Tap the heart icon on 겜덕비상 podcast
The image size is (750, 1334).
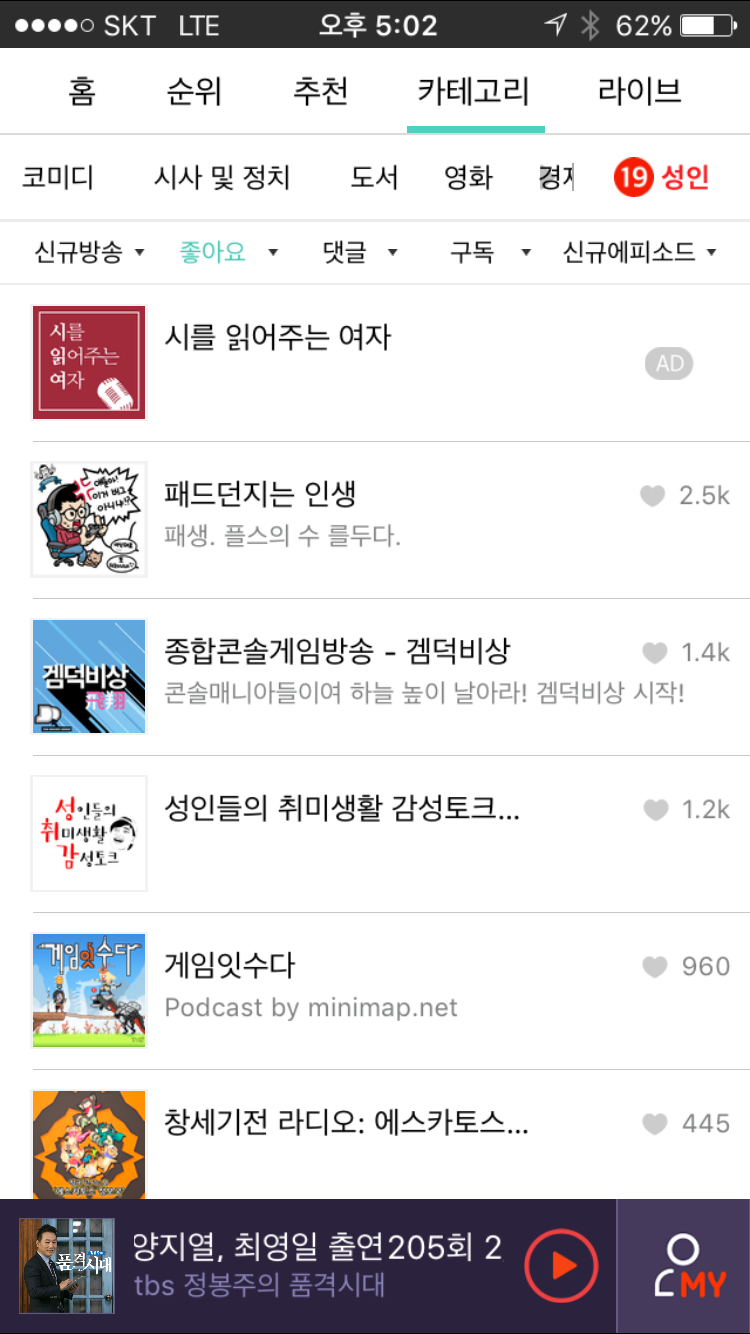[x=653, y=652]
